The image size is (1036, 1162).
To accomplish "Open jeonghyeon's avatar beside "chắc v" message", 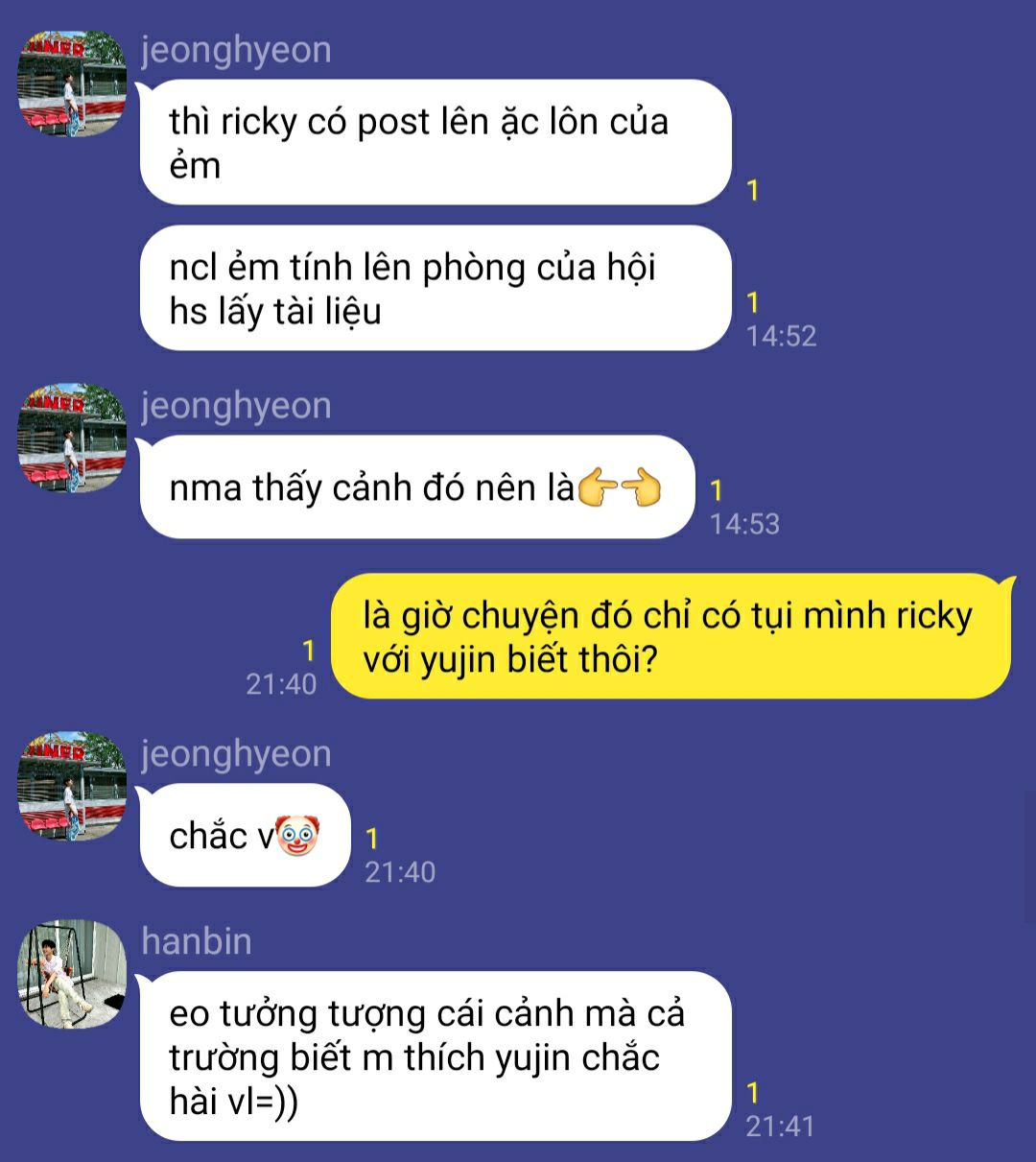I will click(x=72, y=786).
